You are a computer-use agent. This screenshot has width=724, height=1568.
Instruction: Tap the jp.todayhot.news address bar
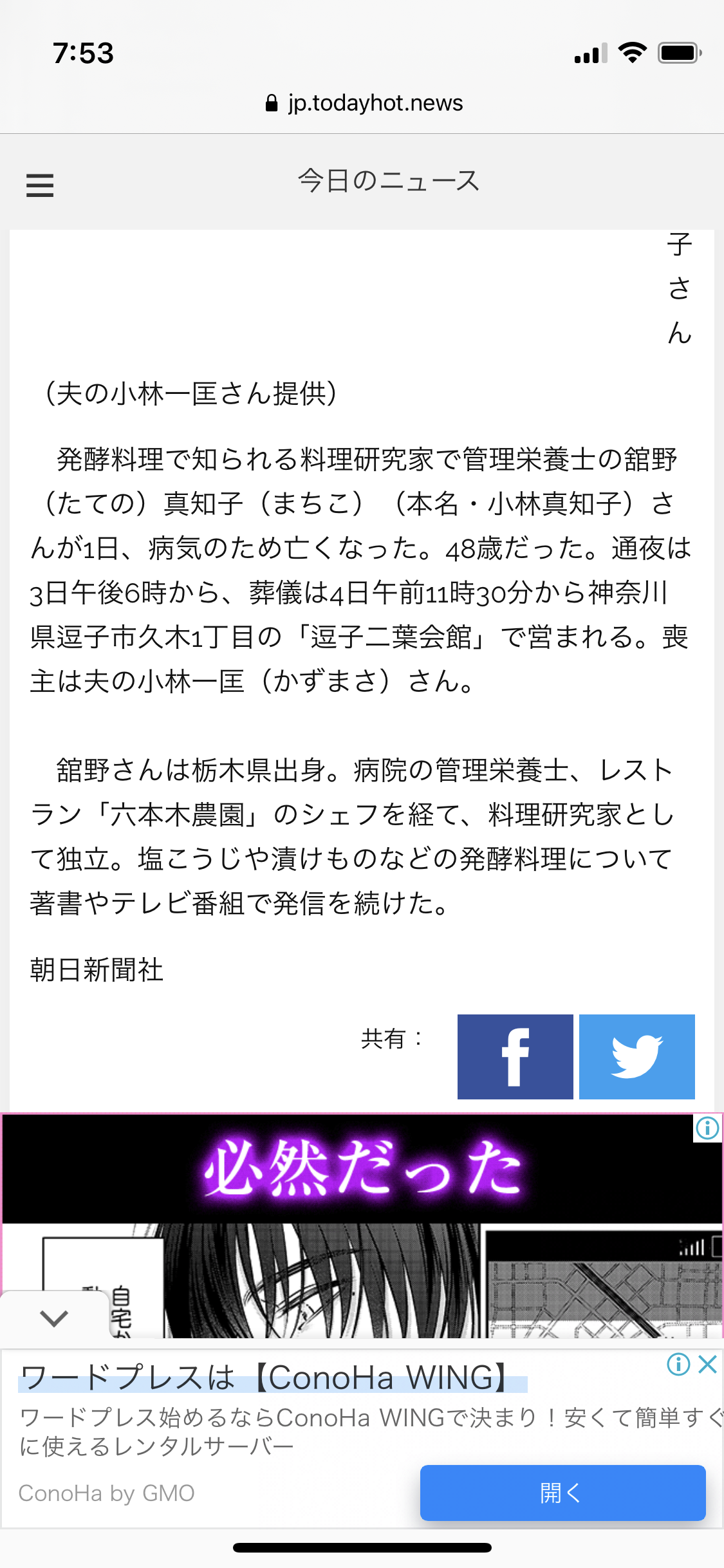pyautogui.click(x=364, y=103)
